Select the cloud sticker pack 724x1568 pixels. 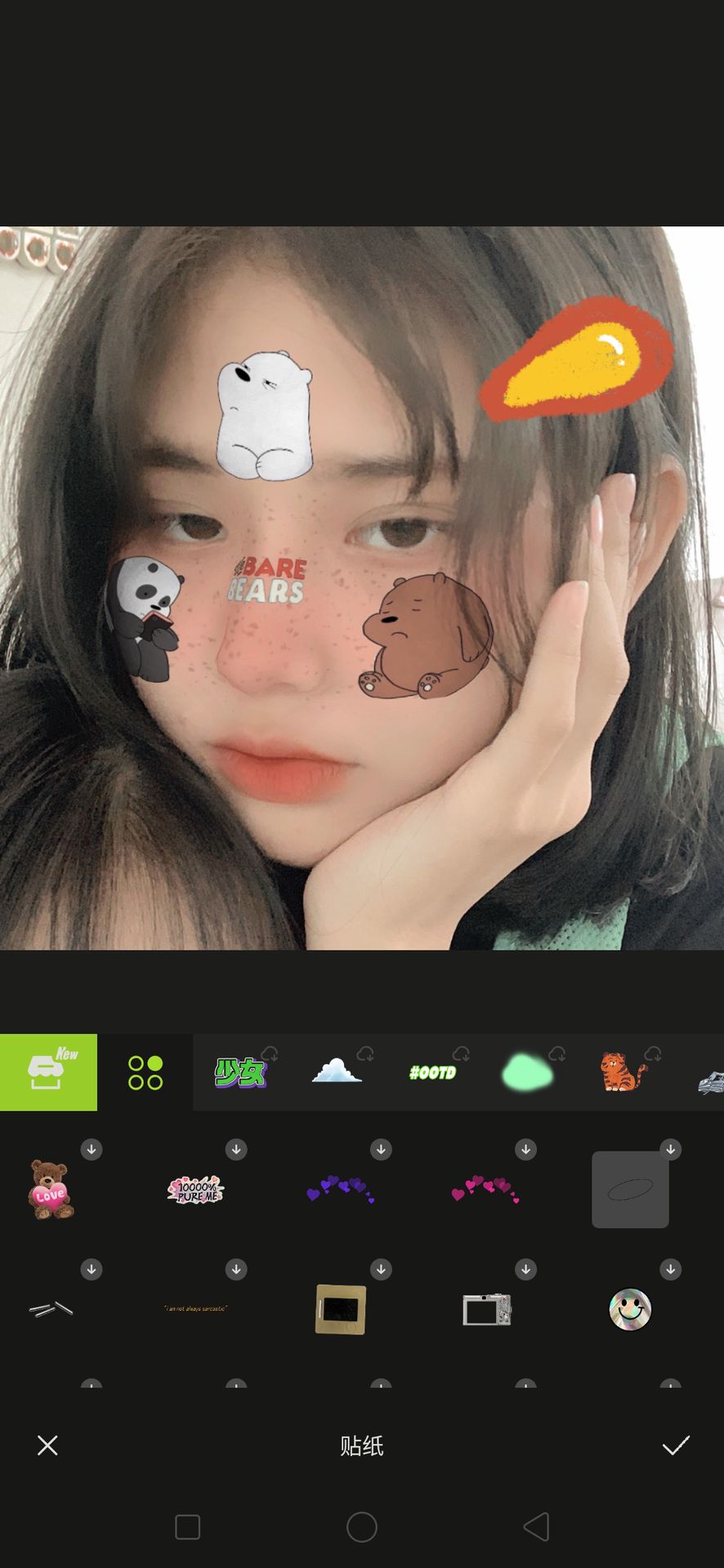[x=337, y=1071]
